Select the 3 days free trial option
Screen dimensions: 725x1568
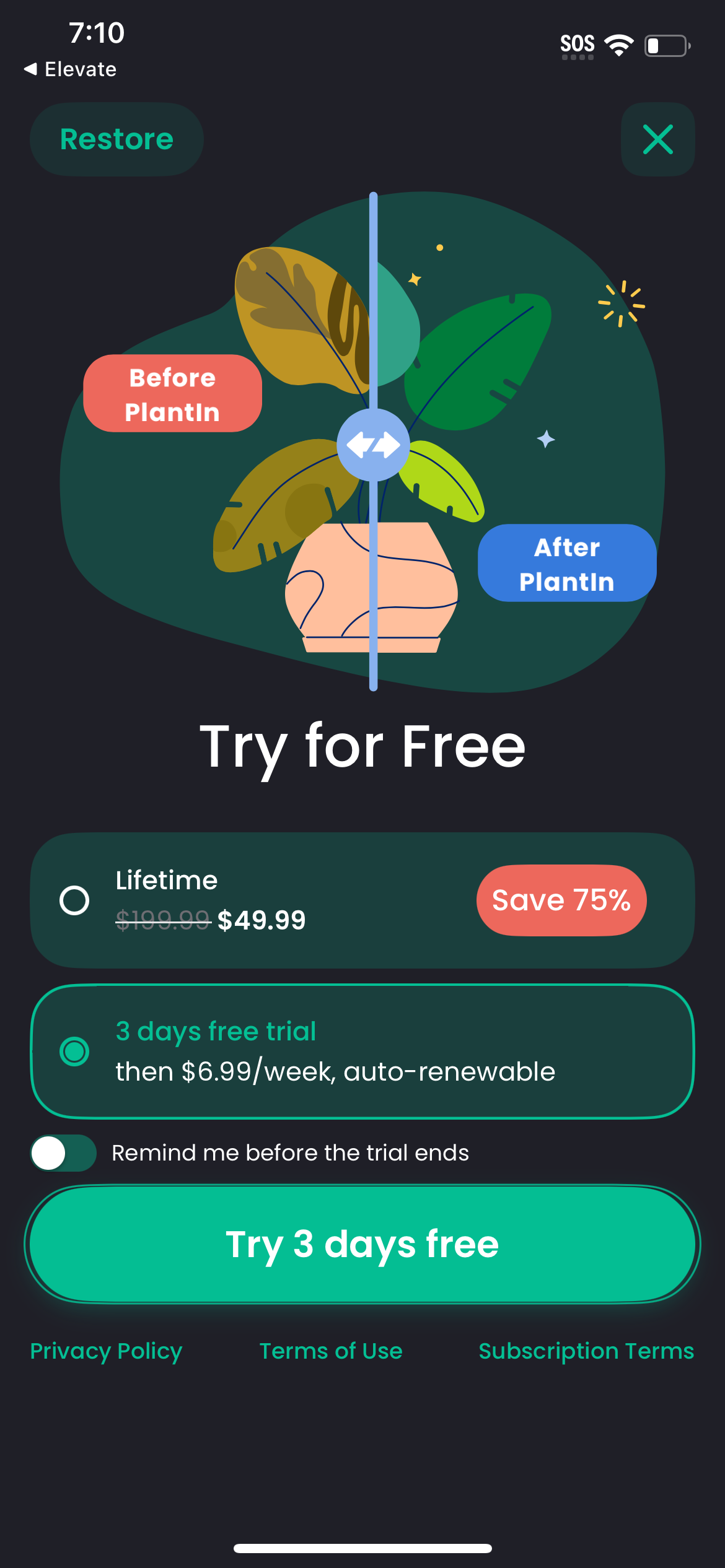[x=74, y=1051]
